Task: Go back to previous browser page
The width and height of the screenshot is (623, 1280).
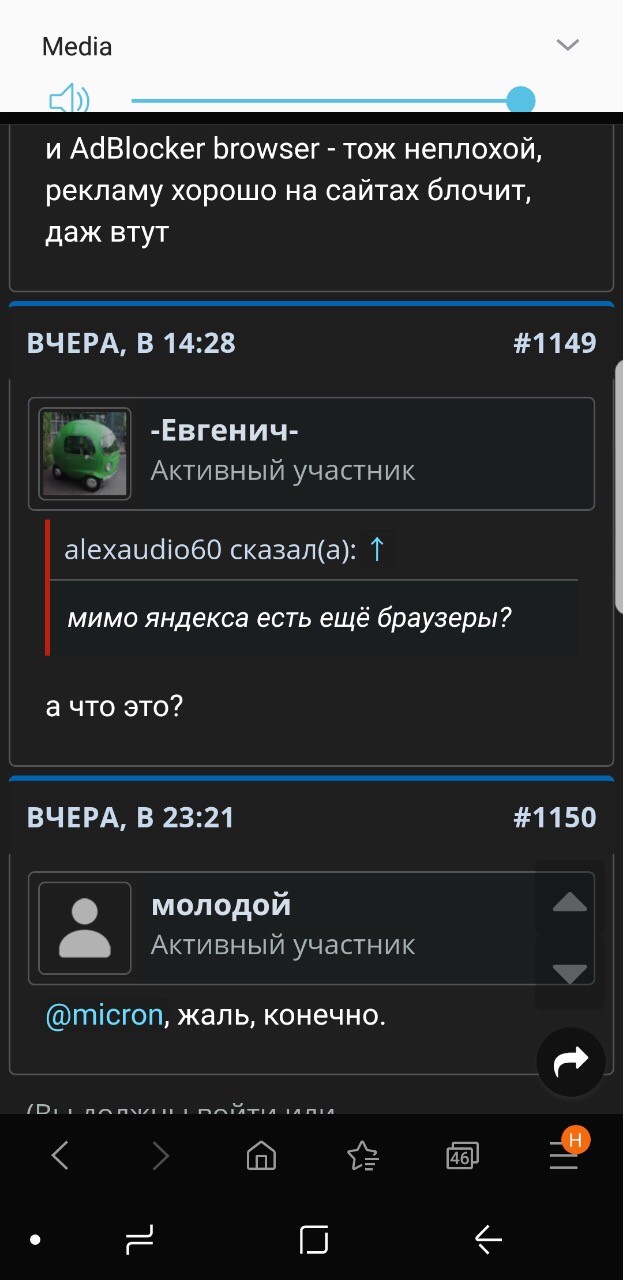Action: coord(61,1156)
